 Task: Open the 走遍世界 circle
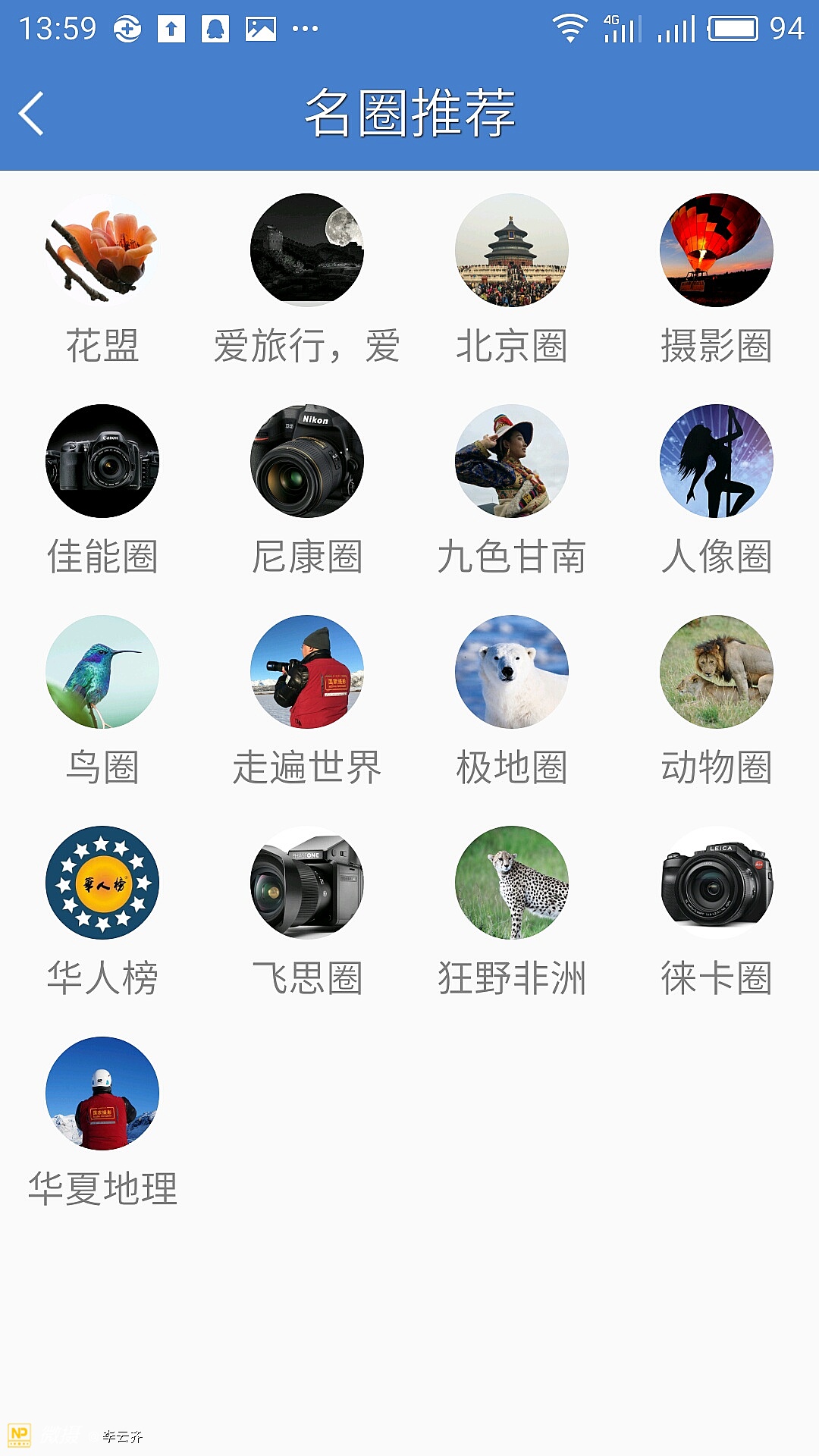tap(307, 672)
